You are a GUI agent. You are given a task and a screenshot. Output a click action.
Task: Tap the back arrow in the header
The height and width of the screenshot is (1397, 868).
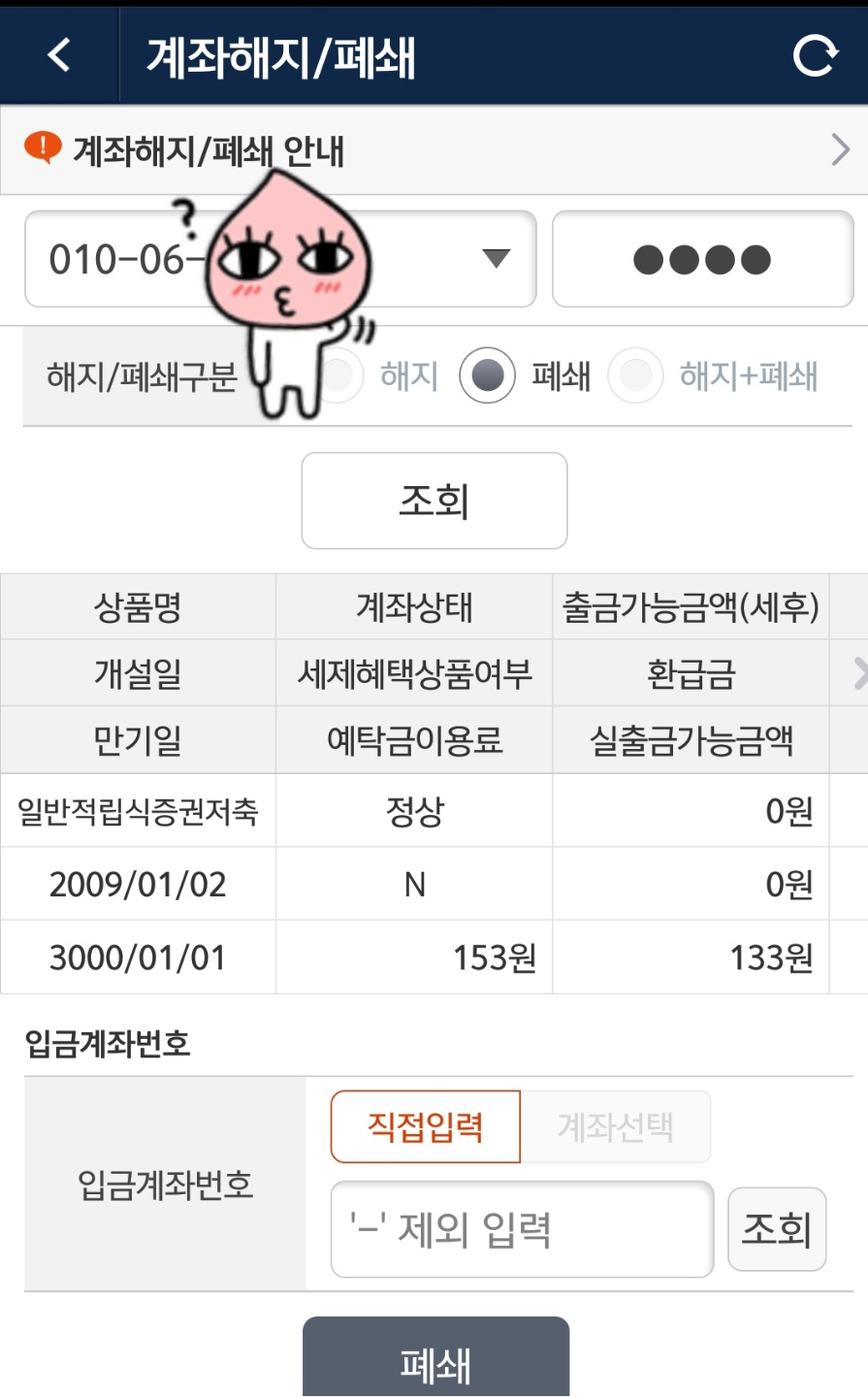click(58, 54)
